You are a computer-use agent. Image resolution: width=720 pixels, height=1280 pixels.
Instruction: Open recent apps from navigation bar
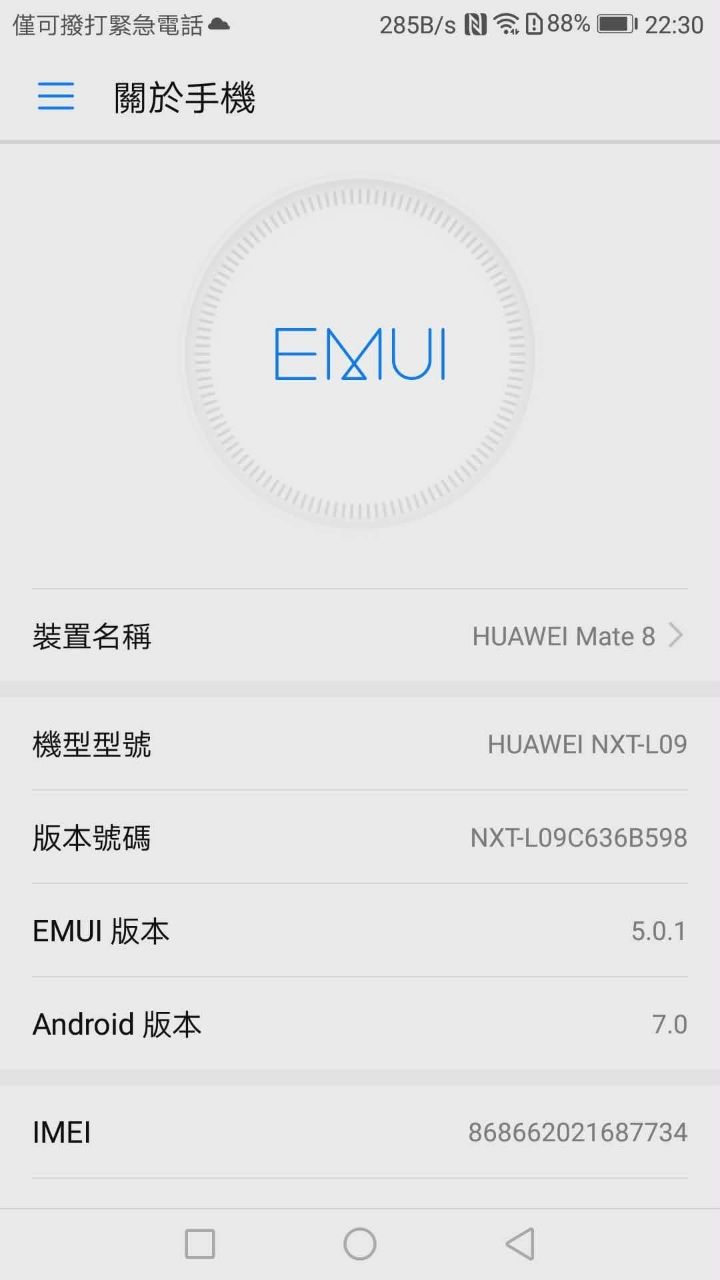tap(200, 1244)
